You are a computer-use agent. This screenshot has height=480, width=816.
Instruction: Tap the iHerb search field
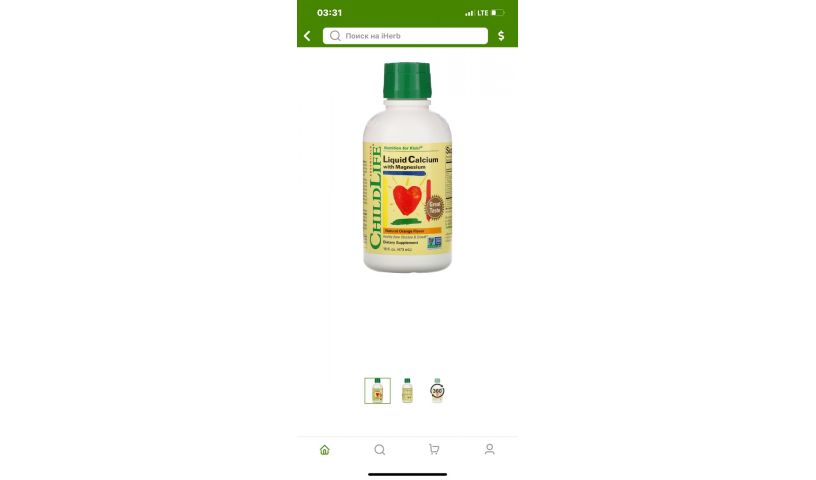pos(405,36)
